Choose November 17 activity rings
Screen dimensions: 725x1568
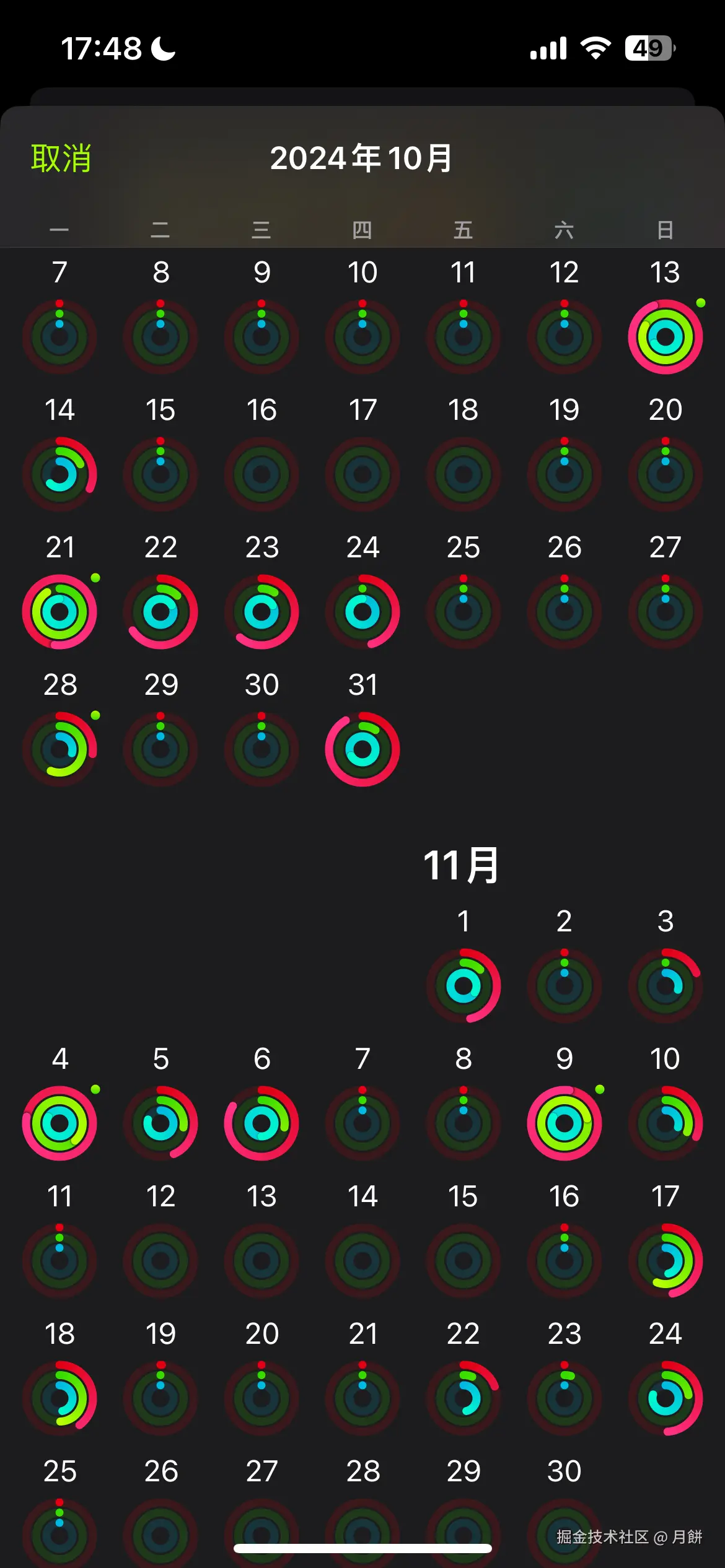(x=665, y=1261)
